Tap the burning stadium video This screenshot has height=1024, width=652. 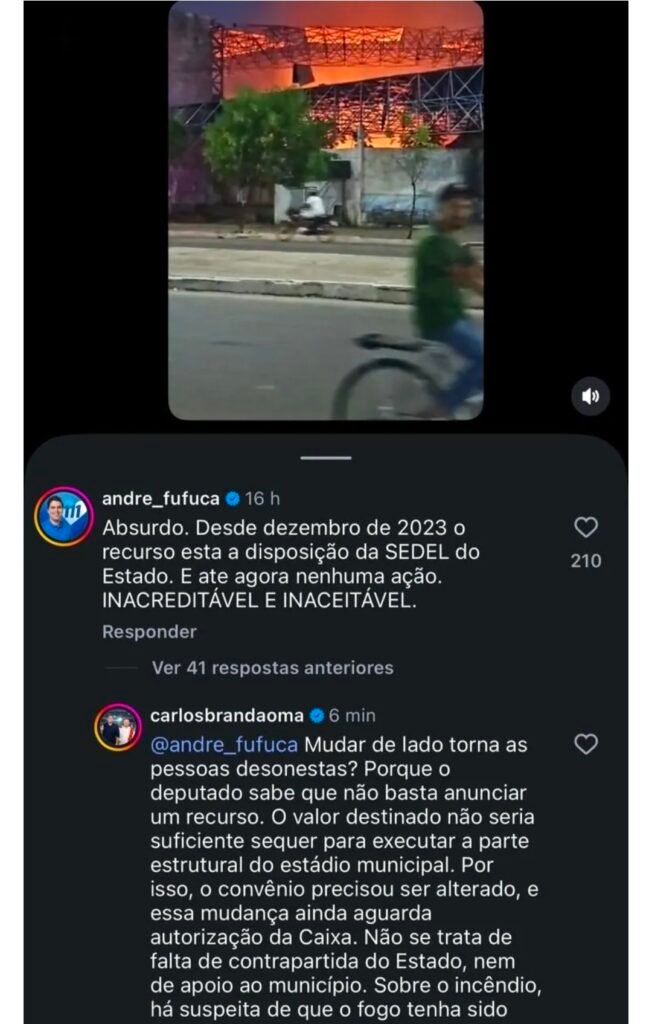326,210
